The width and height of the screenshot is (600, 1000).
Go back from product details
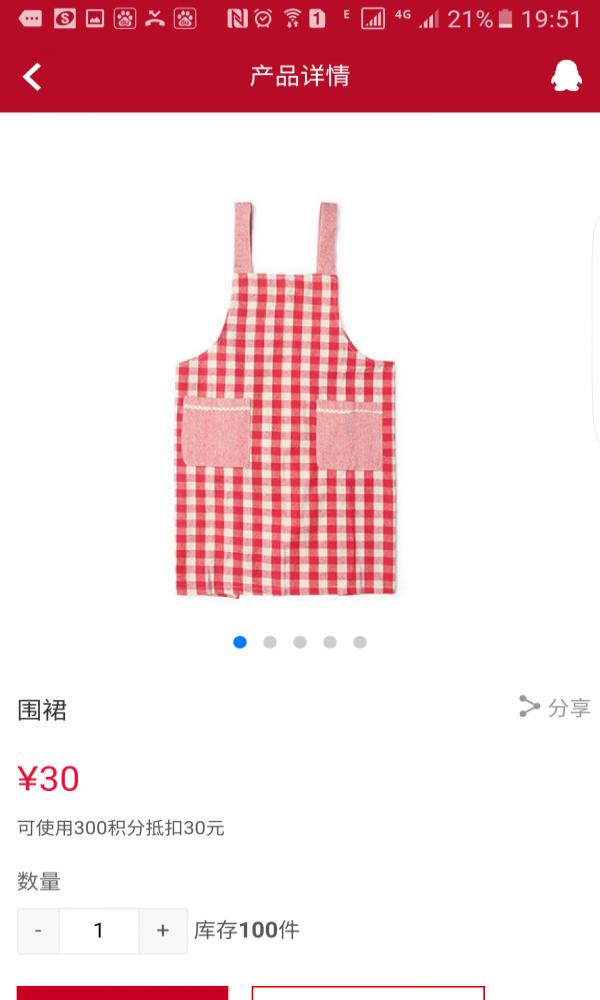pyautogui.click(x=33, y=76)
